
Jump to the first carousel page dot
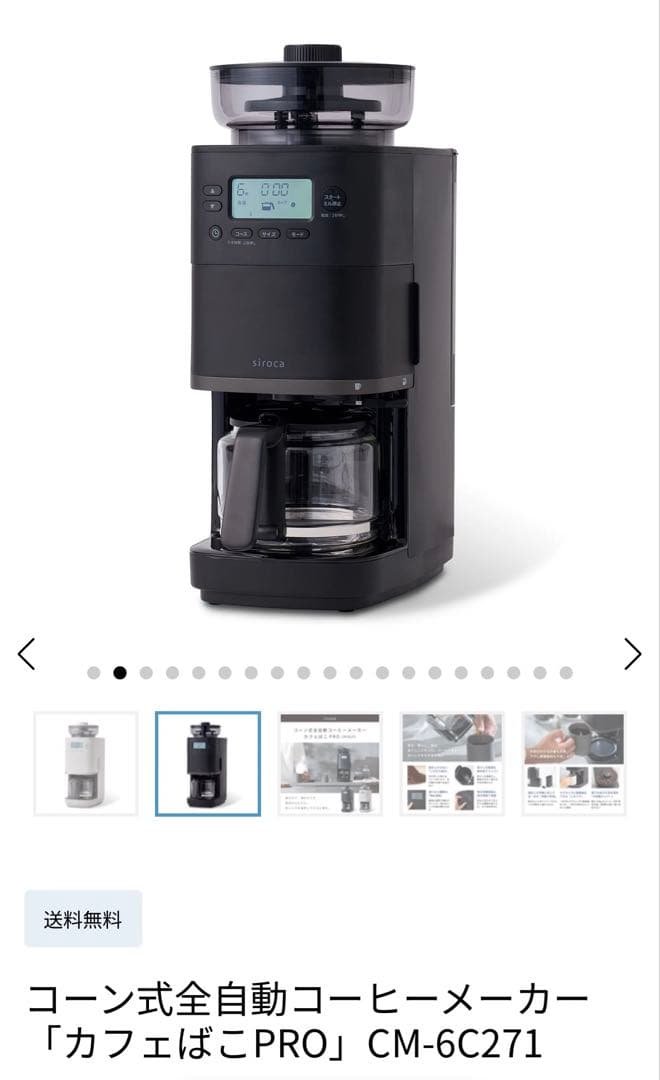(x=94, y=673)
